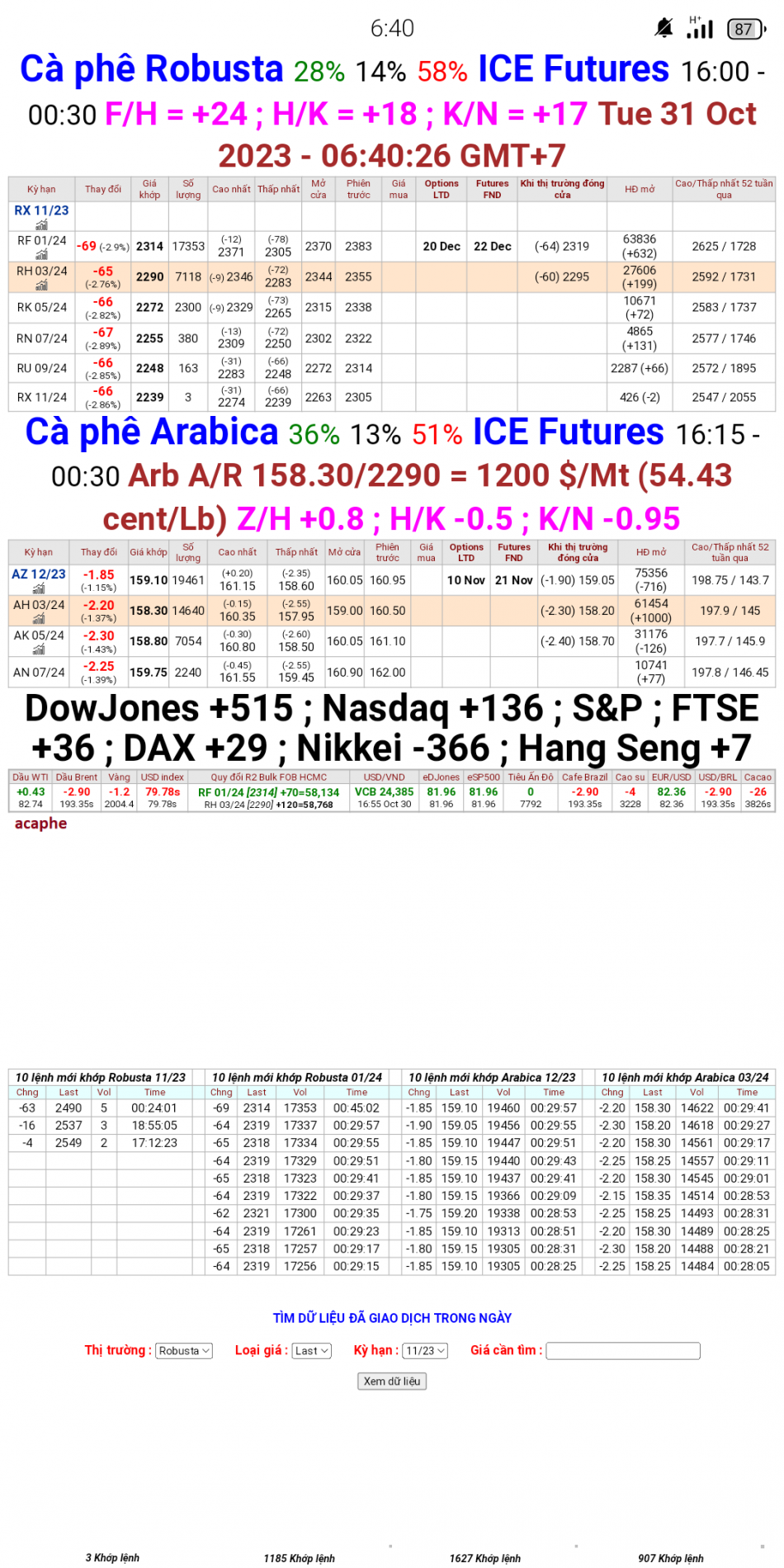Open the price chart for RX 11/23 Robusta
Screen dimensions: 784x1568
(41, 224)
